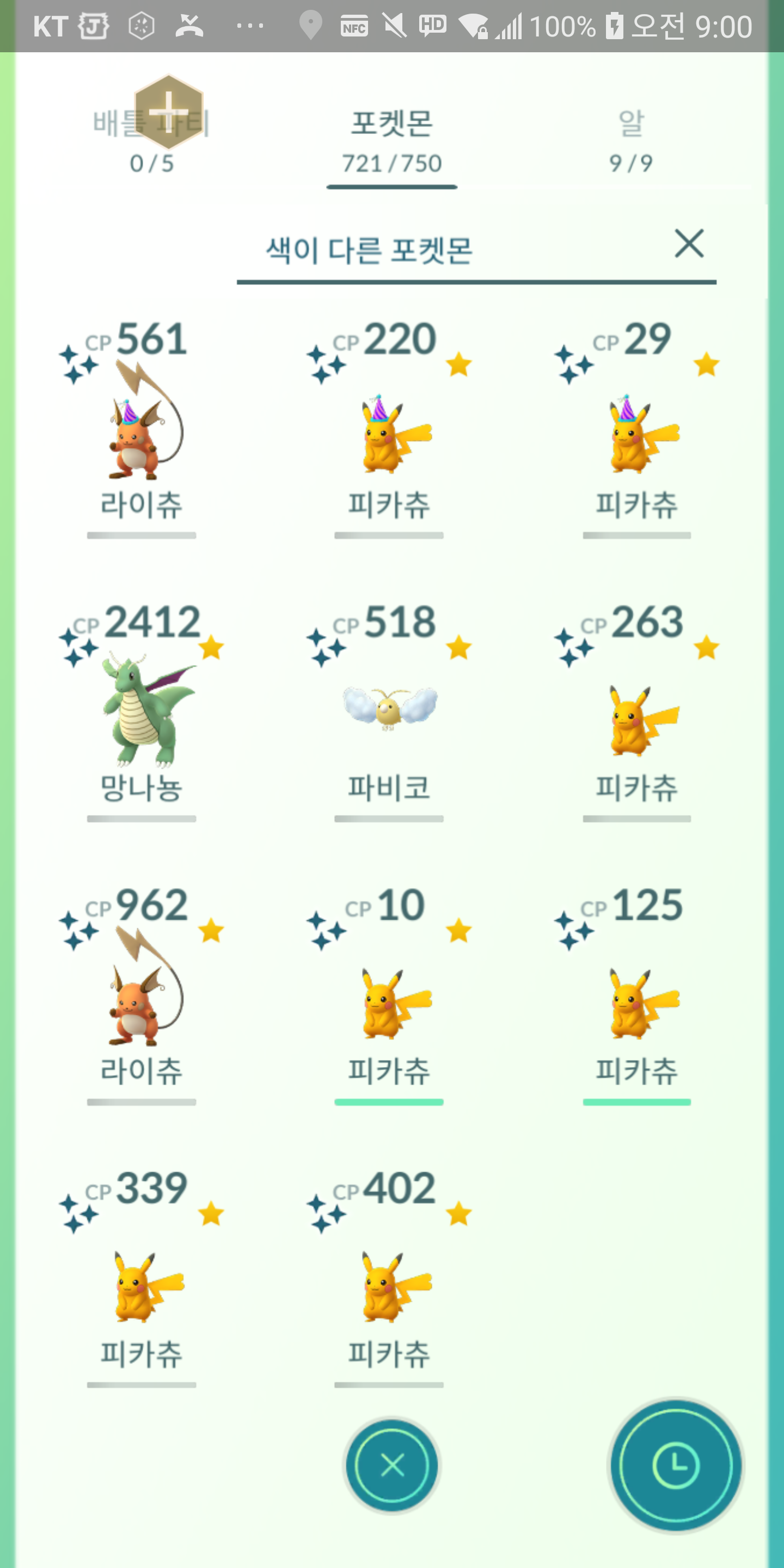Add a new battle party with the plus icon

pos(169,112)
